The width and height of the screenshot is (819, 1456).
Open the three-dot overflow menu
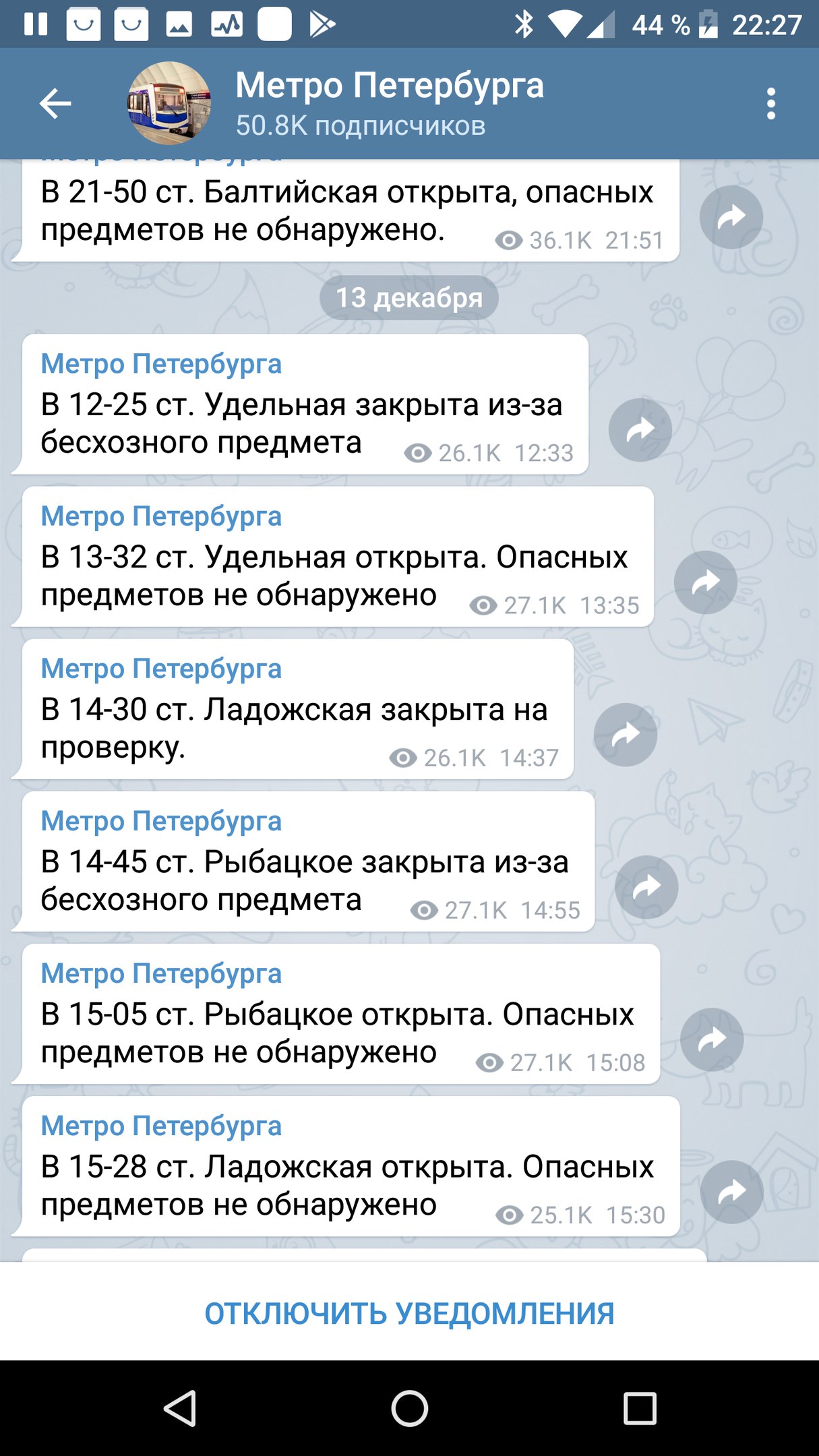[x=771, y=104]
